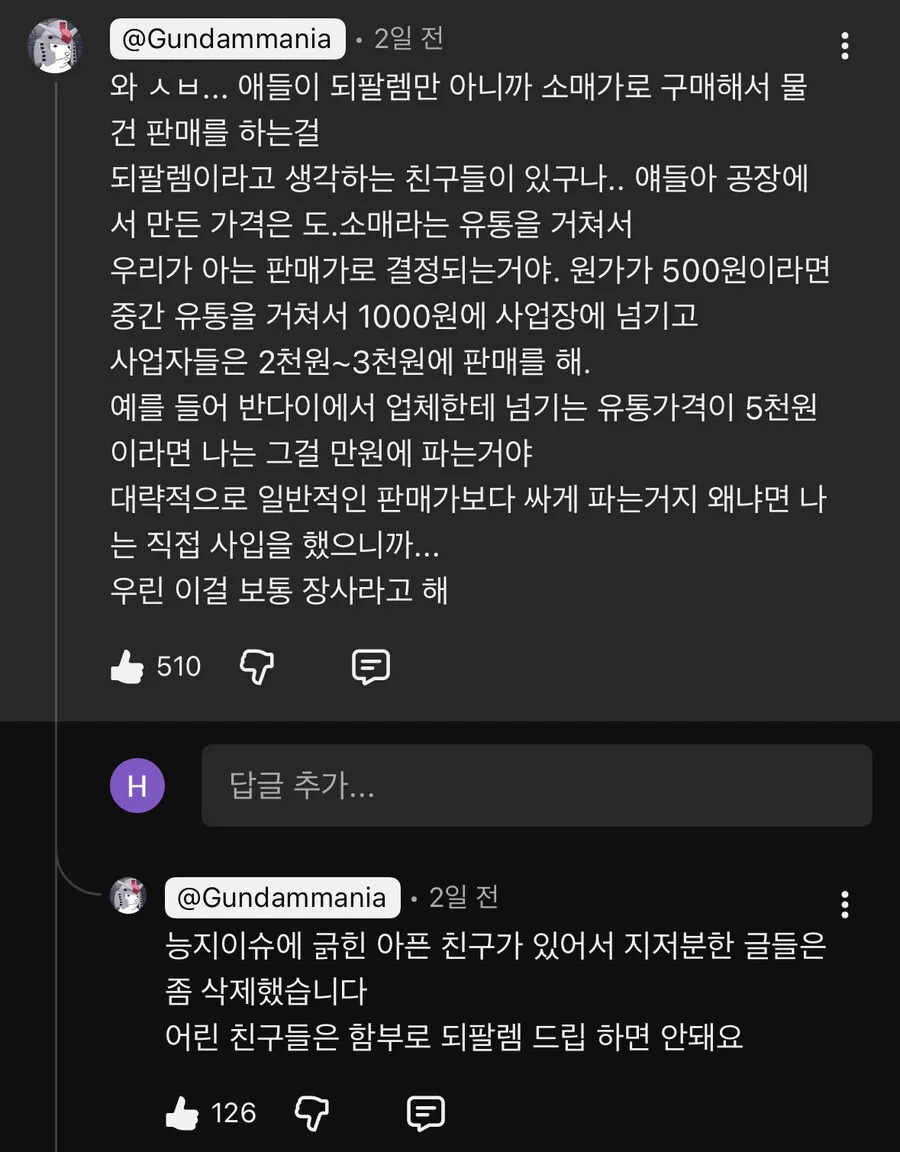Open overflow menu on the 510-like comment

pyautogui.click(x=845, y=45)
